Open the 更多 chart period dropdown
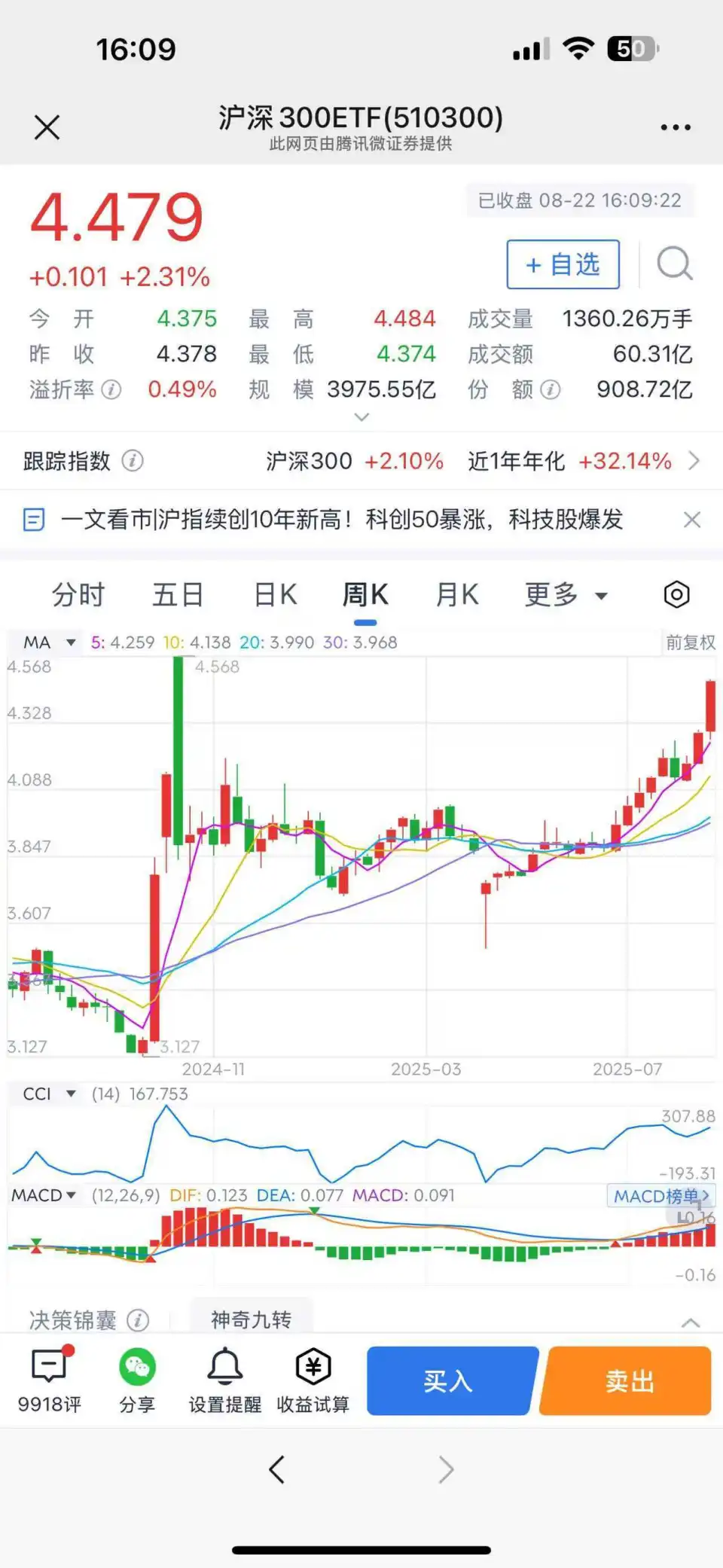The width and height of the screenshot is (723, 1568). 566,595
